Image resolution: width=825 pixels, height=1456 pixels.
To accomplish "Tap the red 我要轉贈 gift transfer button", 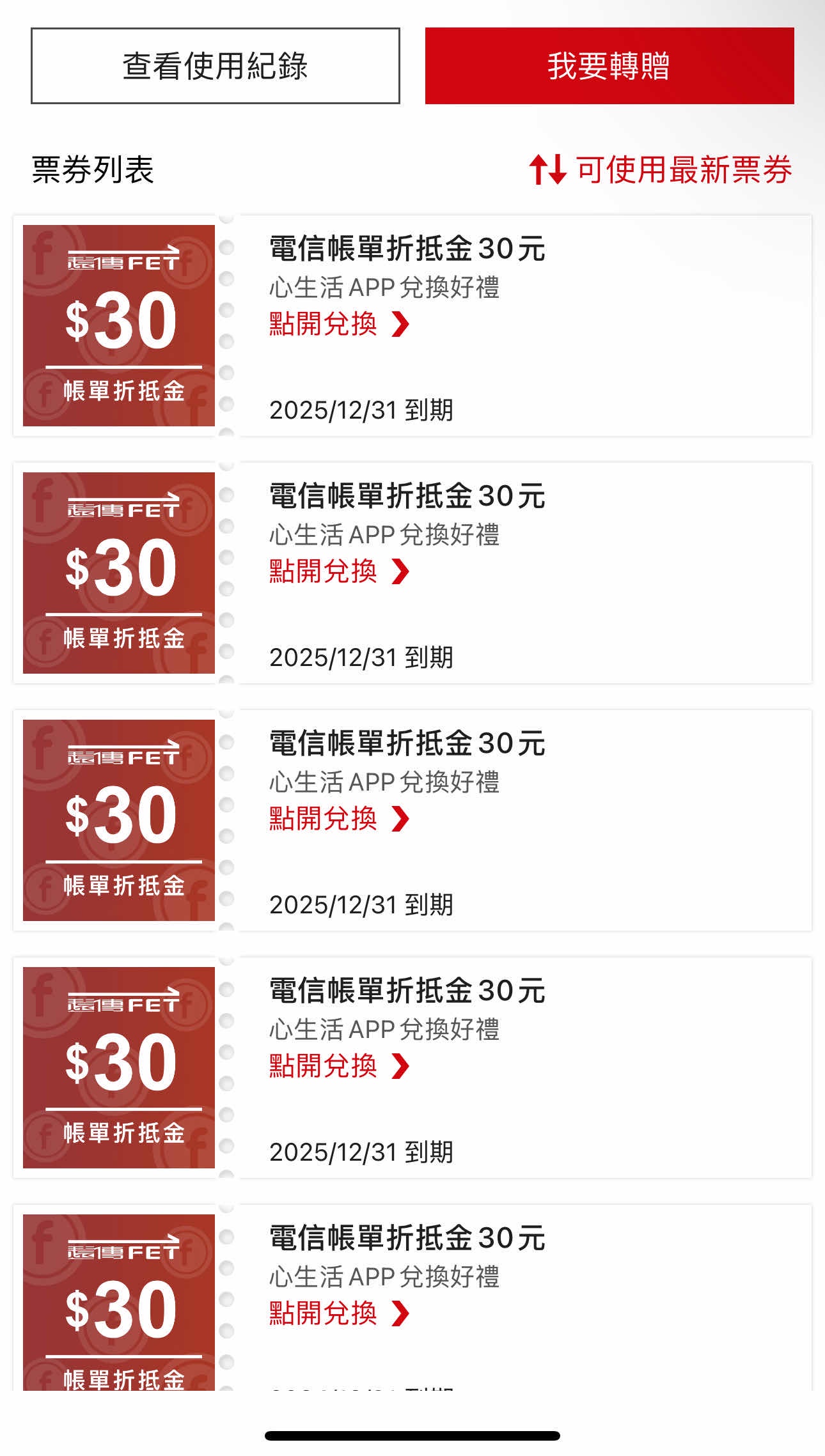I will pyautogui.click(x=609, y=66).
